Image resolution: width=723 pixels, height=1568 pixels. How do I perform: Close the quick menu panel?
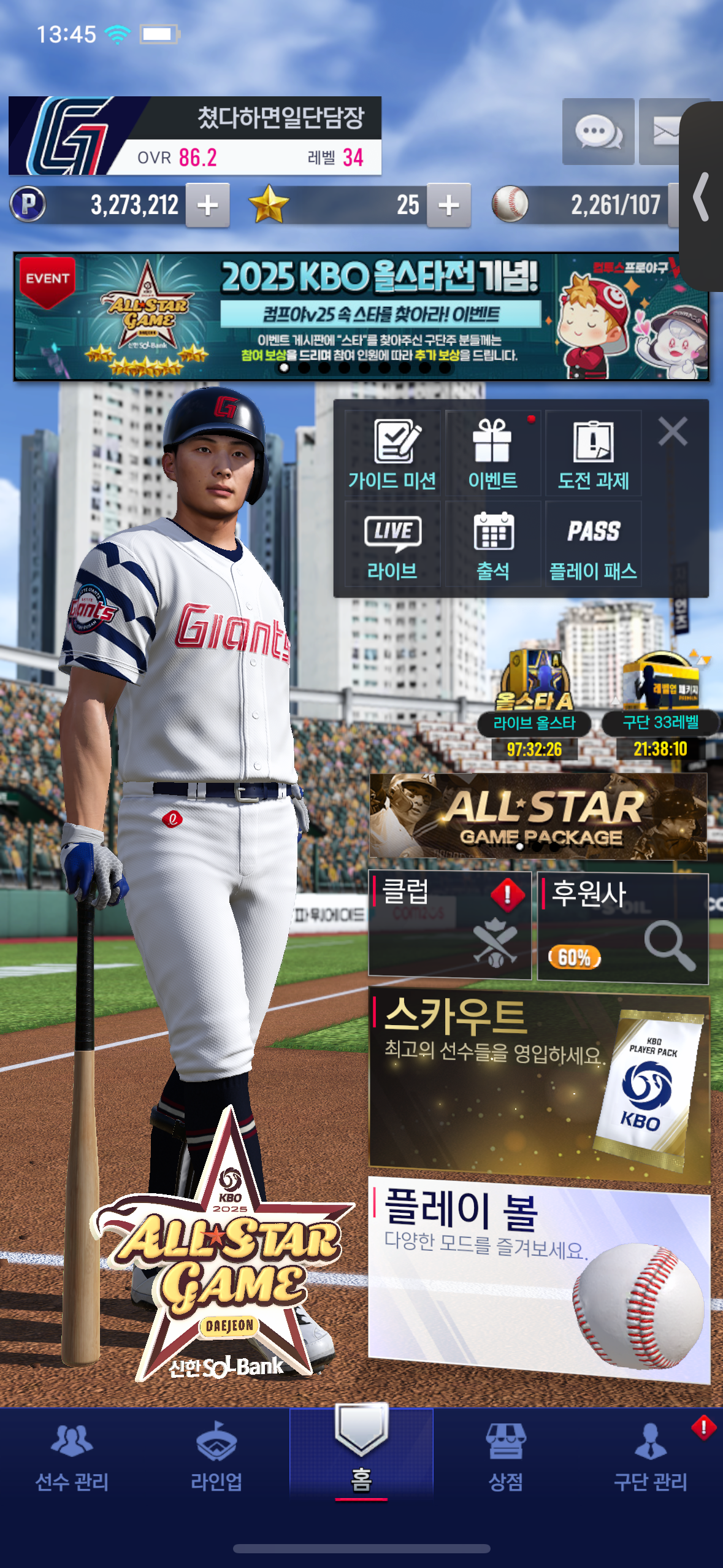[673, 431]
